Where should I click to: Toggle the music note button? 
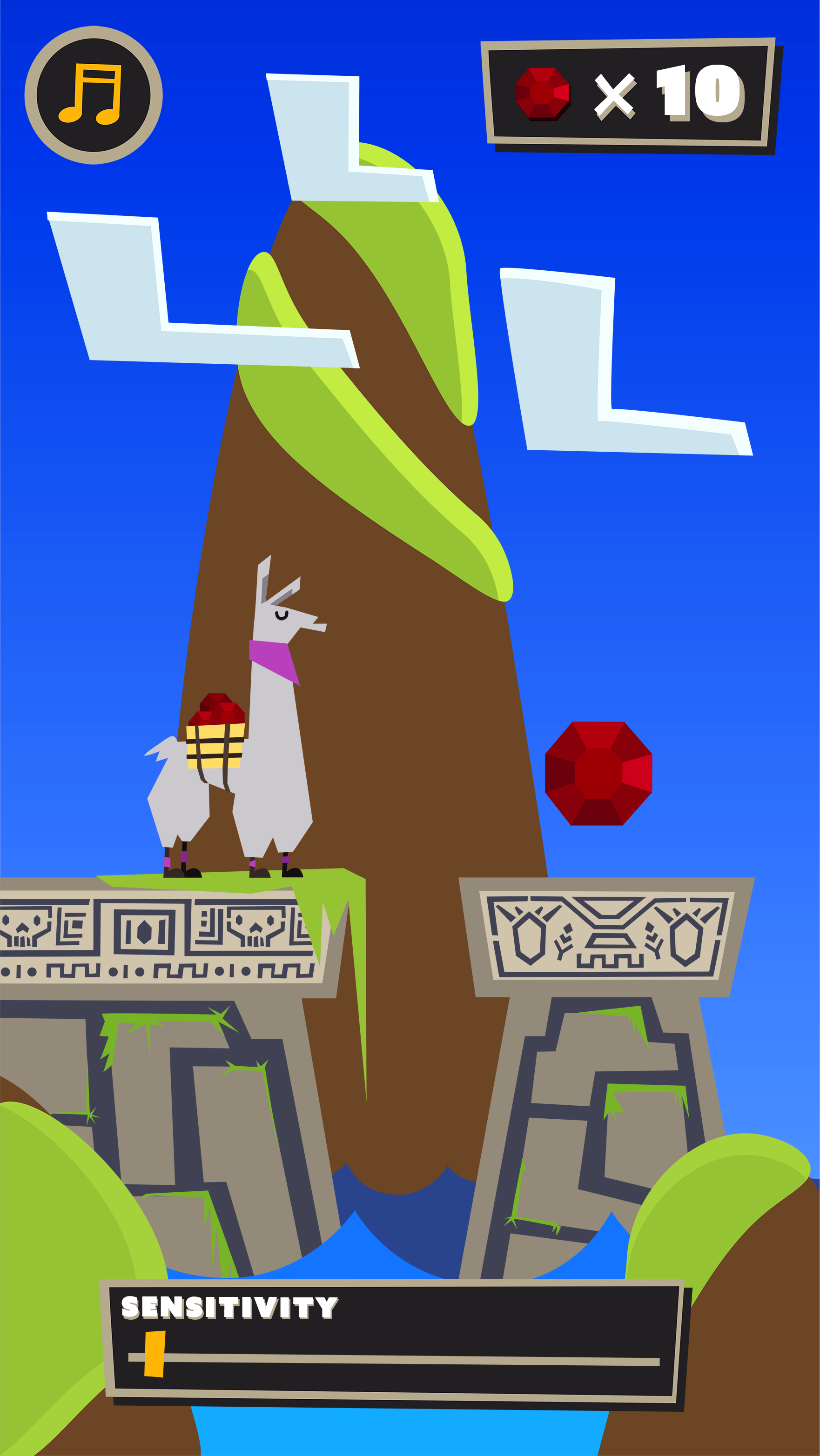pos(94,95)
